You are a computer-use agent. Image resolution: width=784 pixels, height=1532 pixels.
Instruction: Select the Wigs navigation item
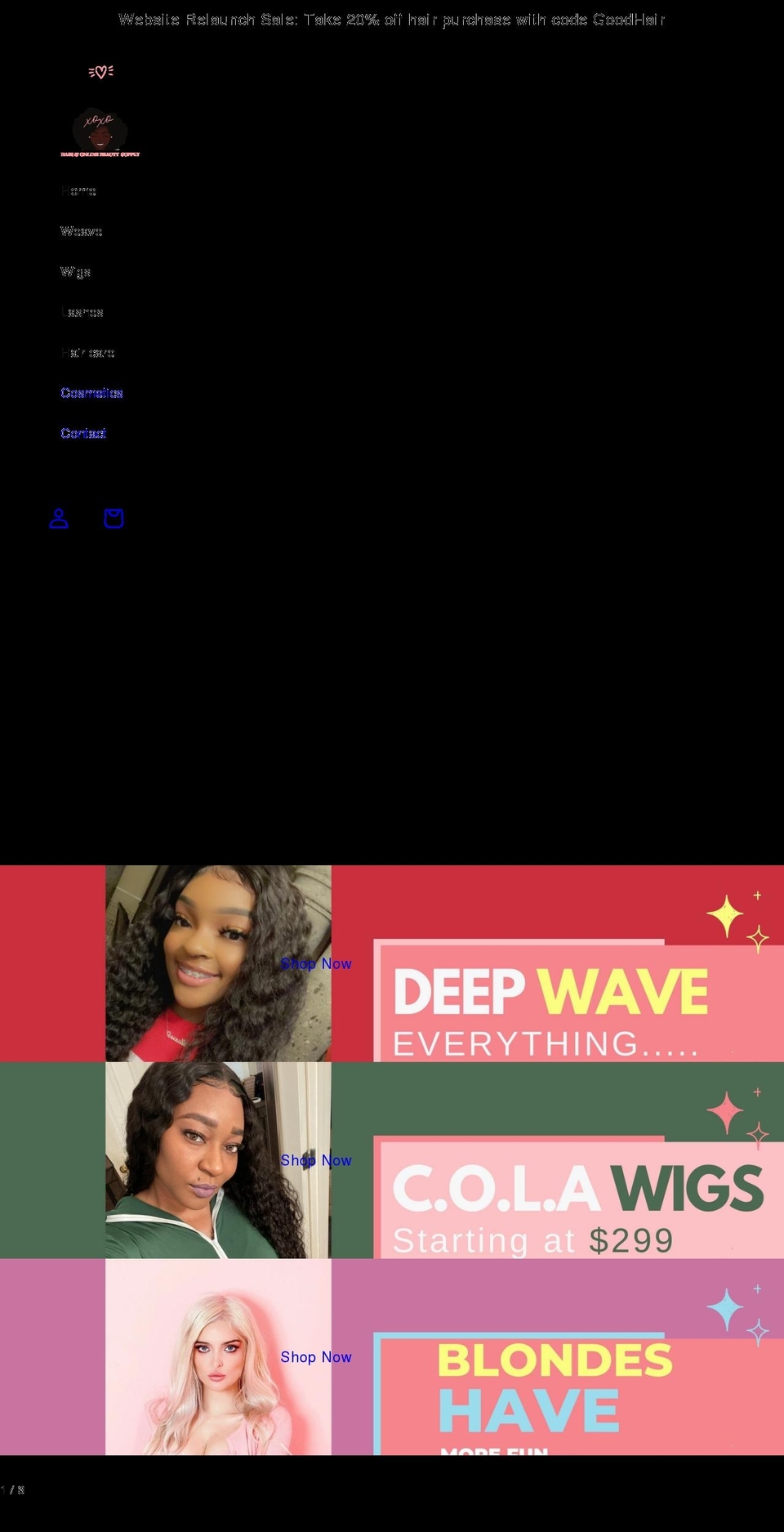(76, 271)
